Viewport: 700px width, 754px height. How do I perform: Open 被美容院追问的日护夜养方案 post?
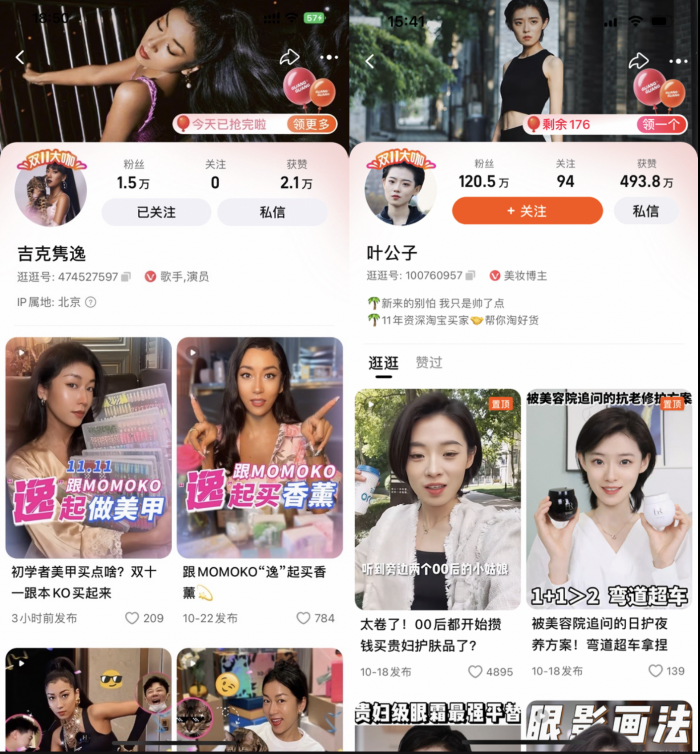[x=609, y=500]
